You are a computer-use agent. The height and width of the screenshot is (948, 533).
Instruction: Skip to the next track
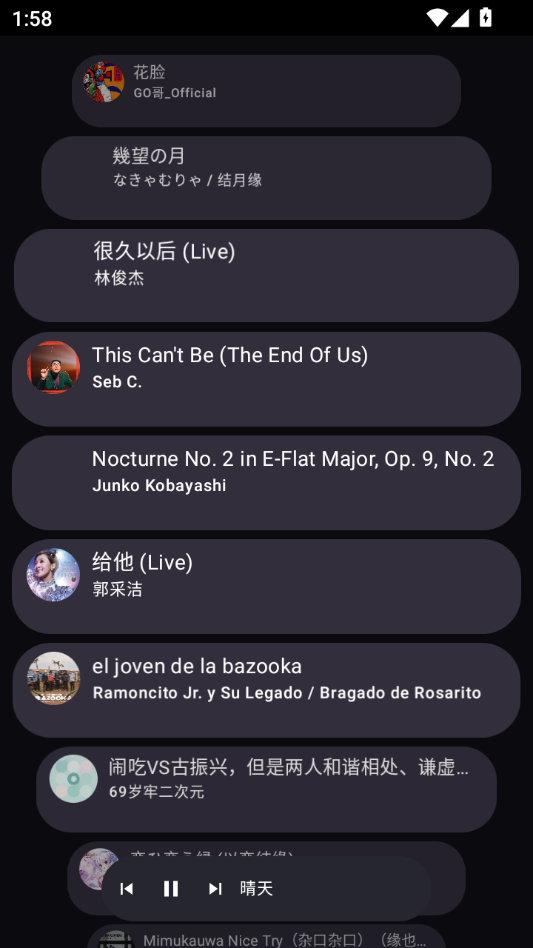click(x=215, y=888)
